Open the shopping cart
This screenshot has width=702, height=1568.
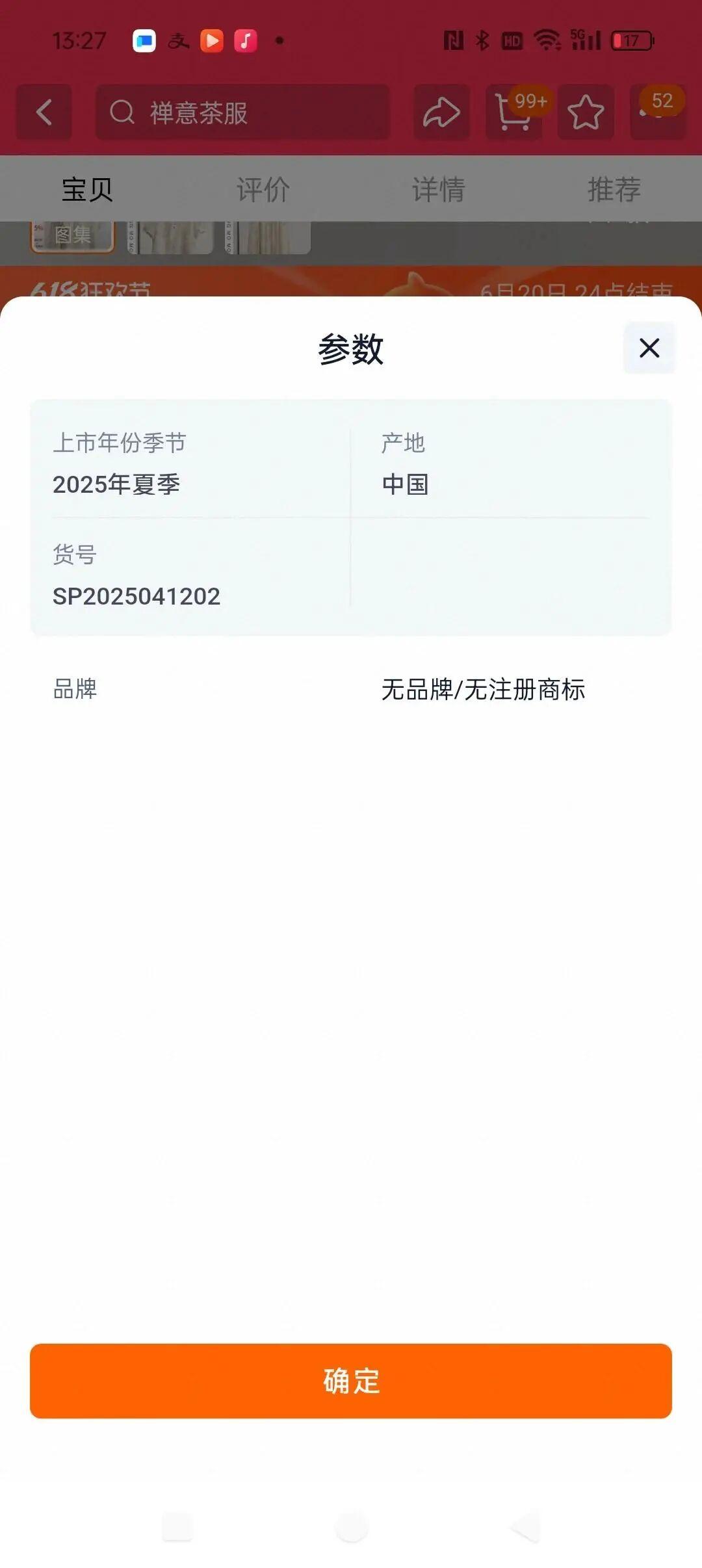pyautogui.click(x=513, y=112)
